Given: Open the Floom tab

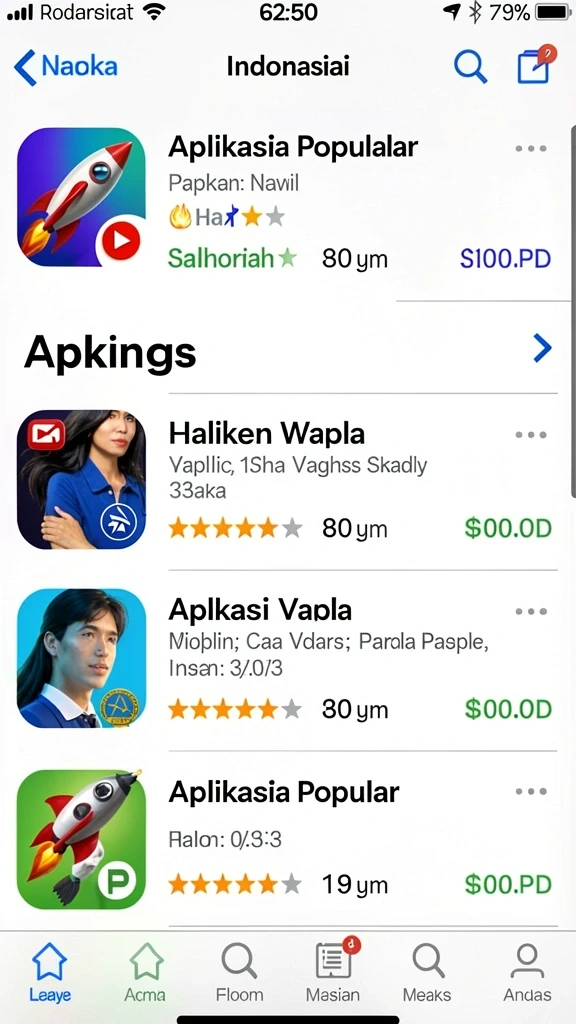Looking at the screenshot, I should [x=240, y=973].
